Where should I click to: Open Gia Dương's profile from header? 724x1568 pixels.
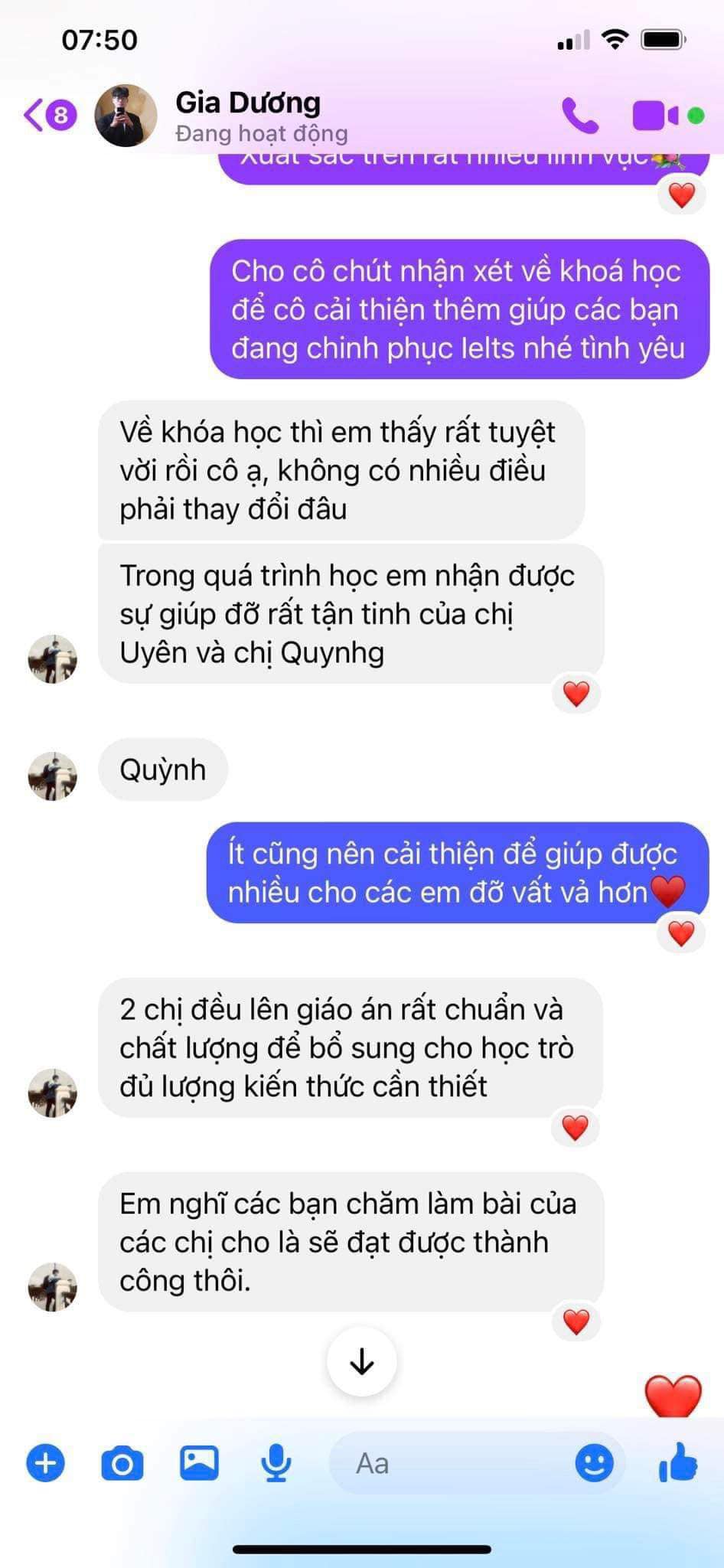247,115
